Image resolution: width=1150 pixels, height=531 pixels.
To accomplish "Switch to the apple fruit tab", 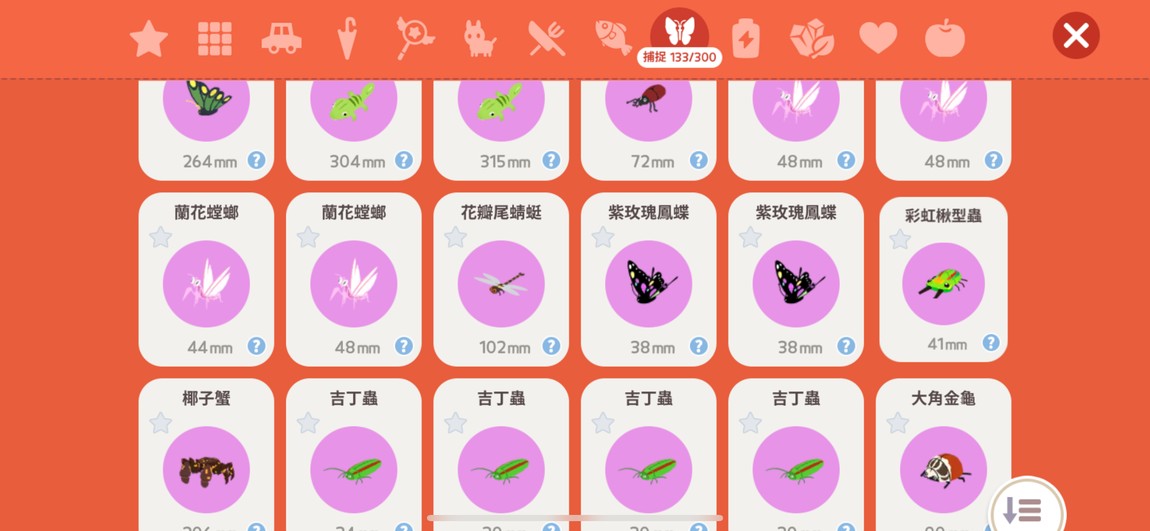I will coord(944,39).
